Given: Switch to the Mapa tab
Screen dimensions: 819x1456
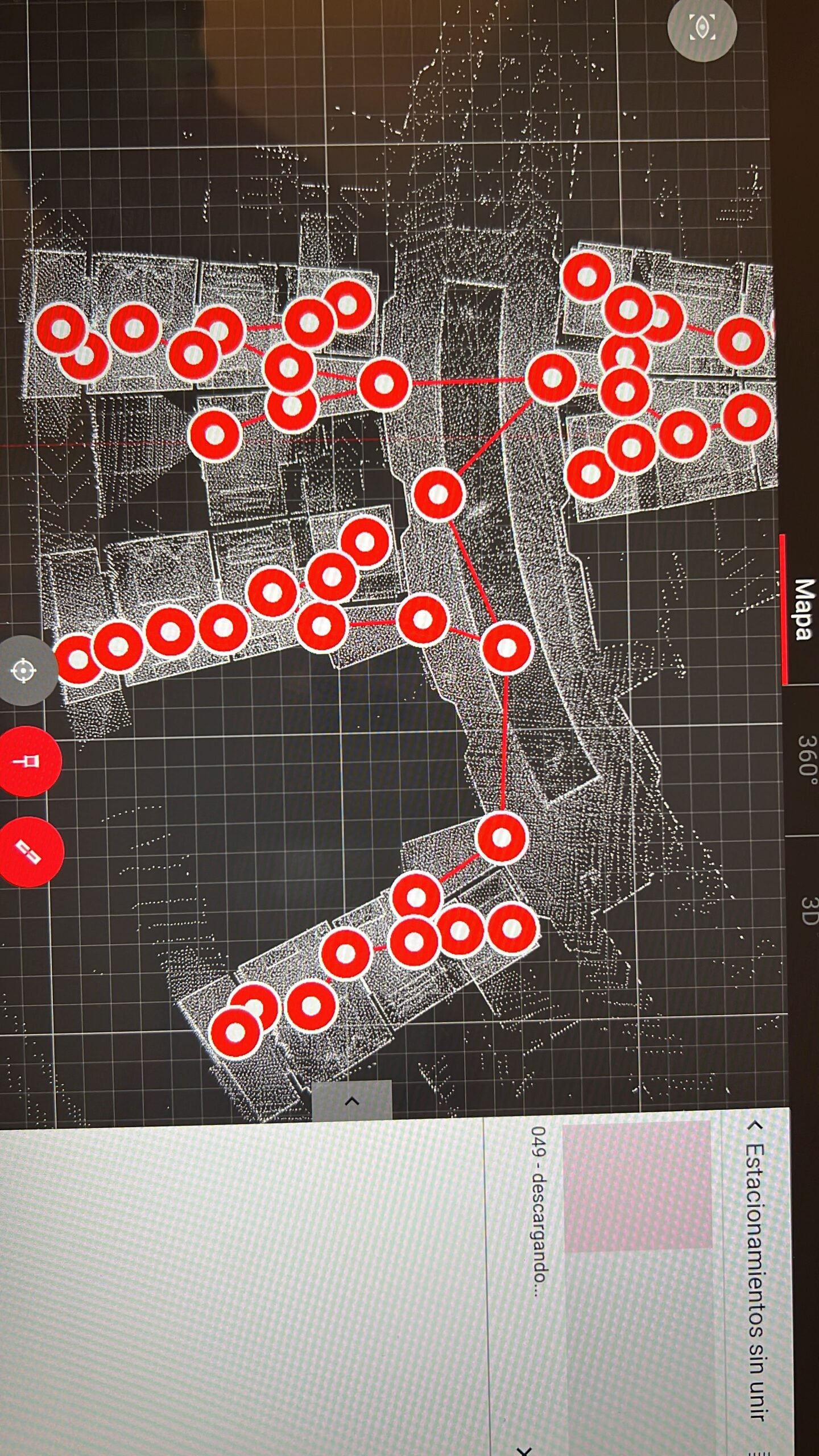Looking at the screenshot, I should (x=803, y=609).
